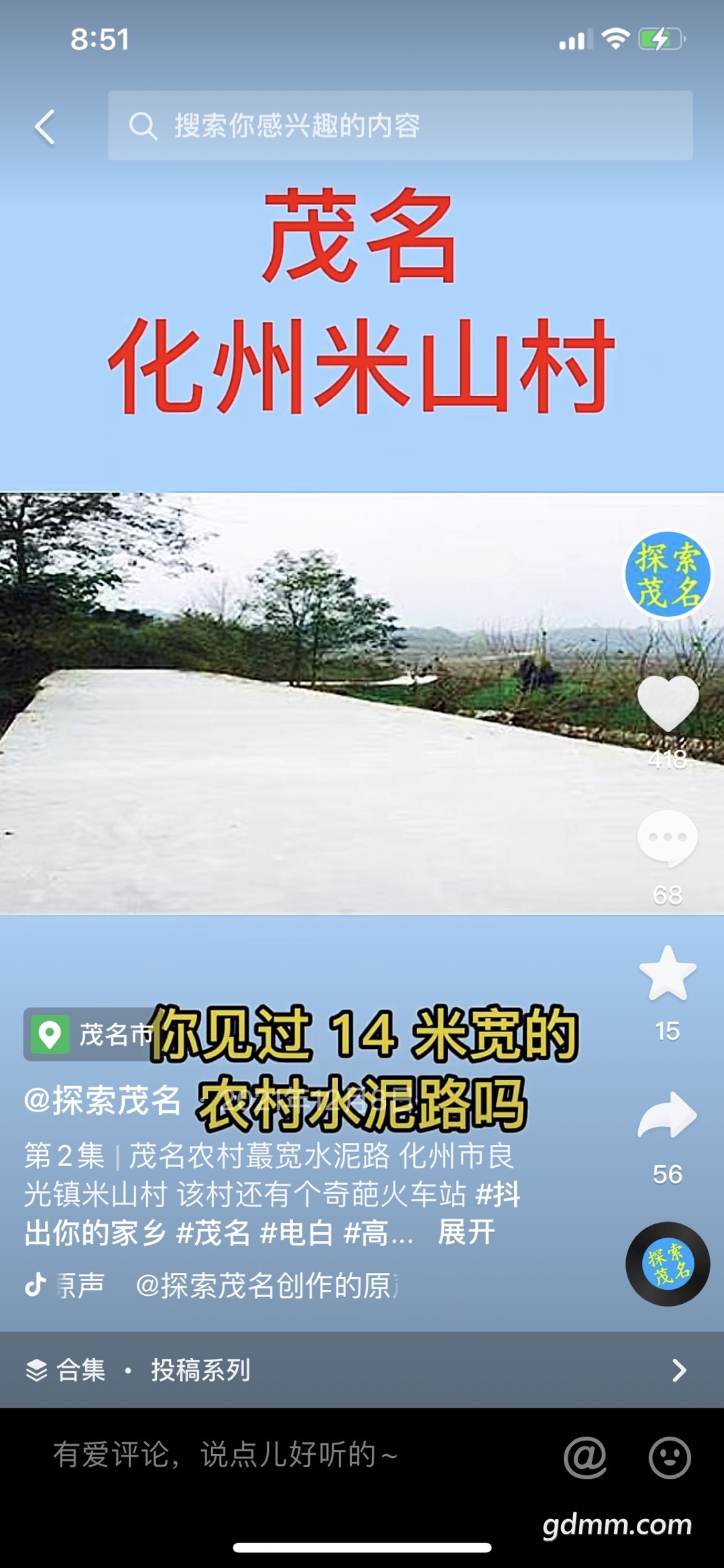Visit the @探索茂名 profile
This screenshot has width=724, height=1568.
coord(103,1100)
